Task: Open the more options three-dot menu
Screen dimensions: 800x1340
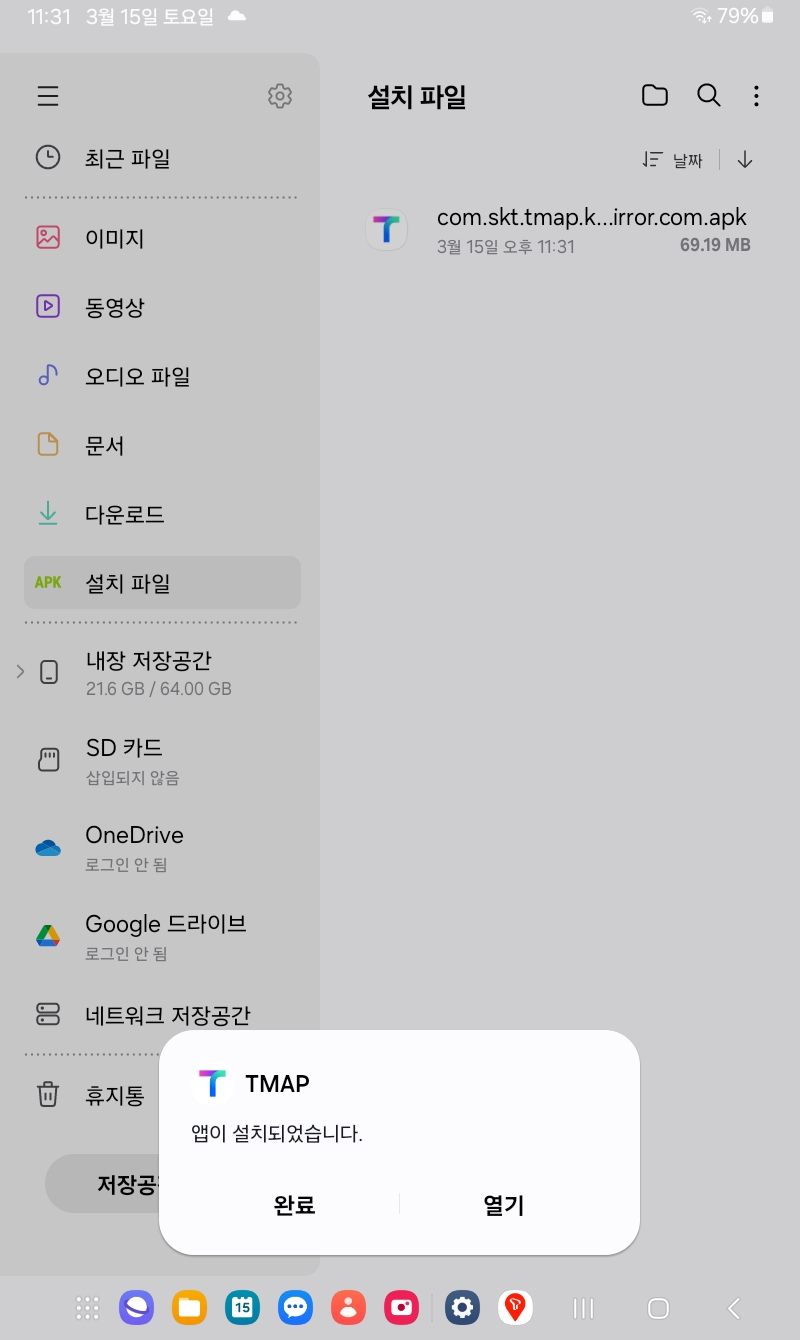Action: click(757, 96)
